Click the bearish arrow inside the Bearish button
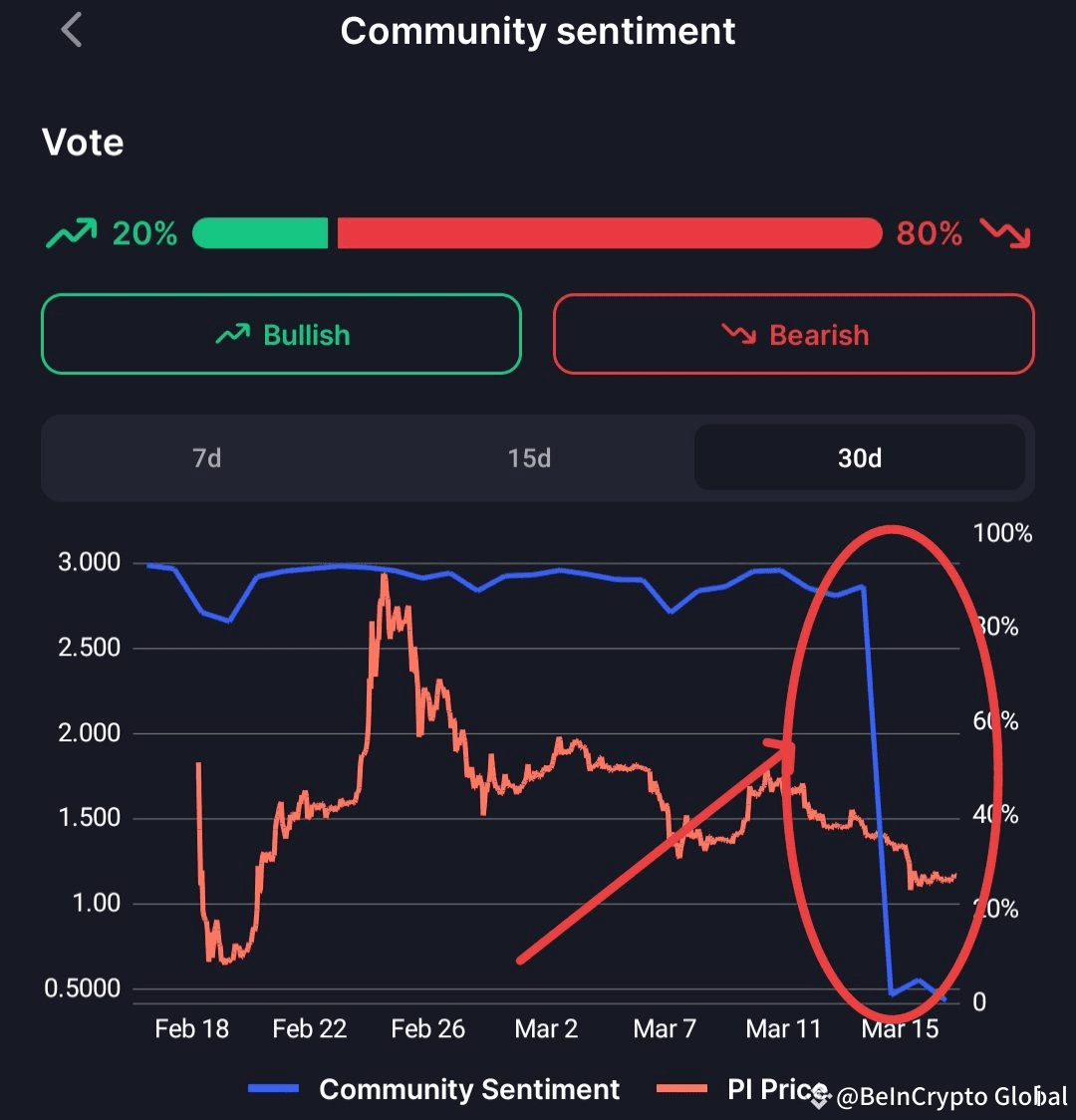 pyautogui.click(x=740, y=334)
